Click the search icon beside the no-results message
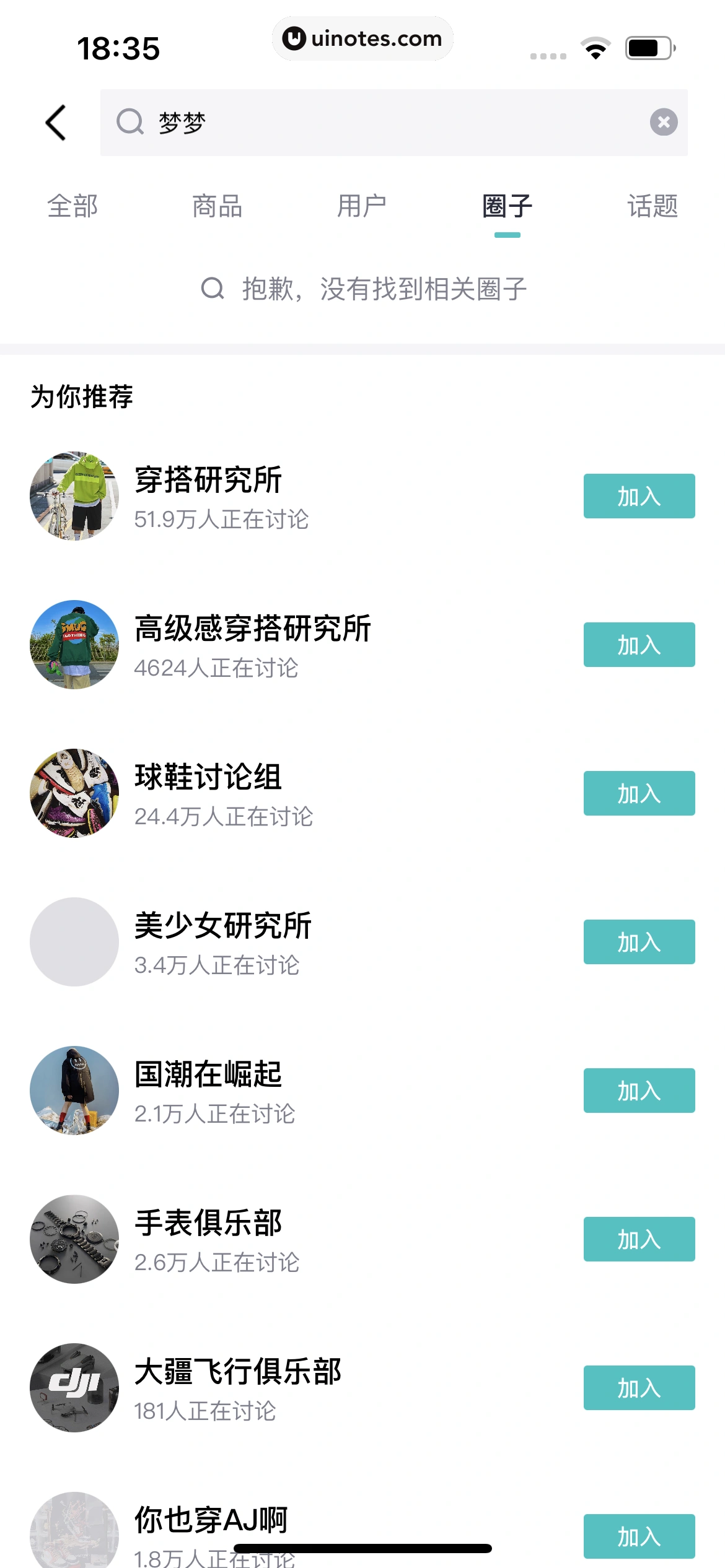This screenshot has height=1568, width=725. coord(213,289)
